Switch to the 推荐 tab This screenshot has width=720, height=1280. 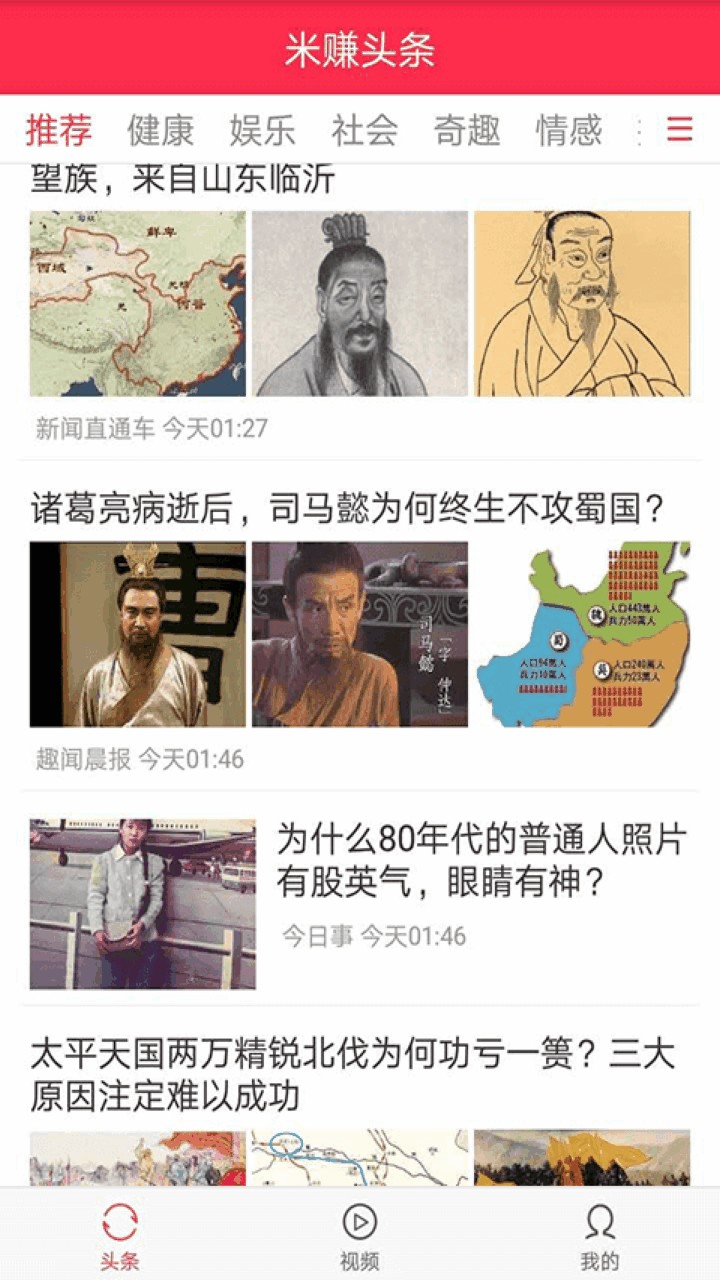click(x=59, y=130)
